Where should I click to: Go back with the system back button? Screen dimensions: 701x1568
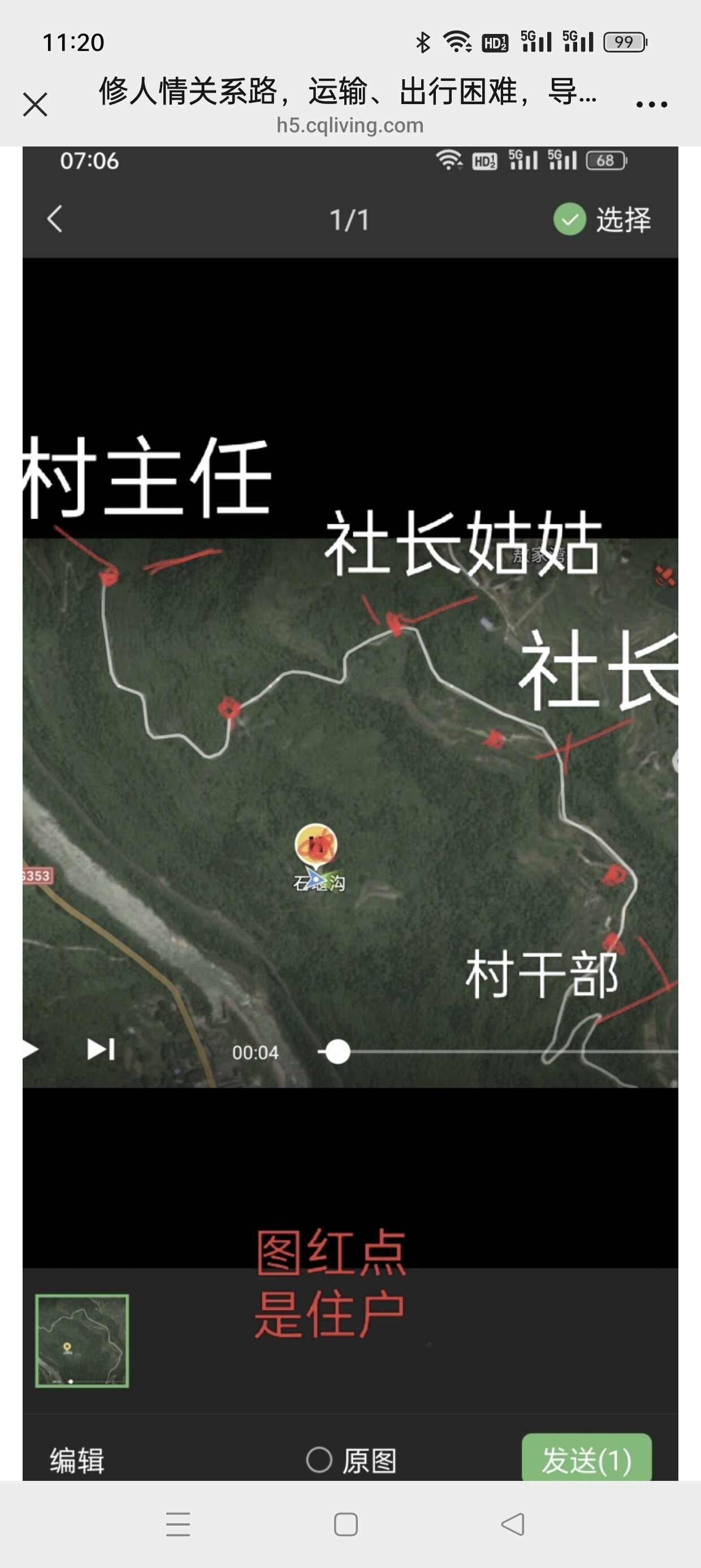point(512,1524)
